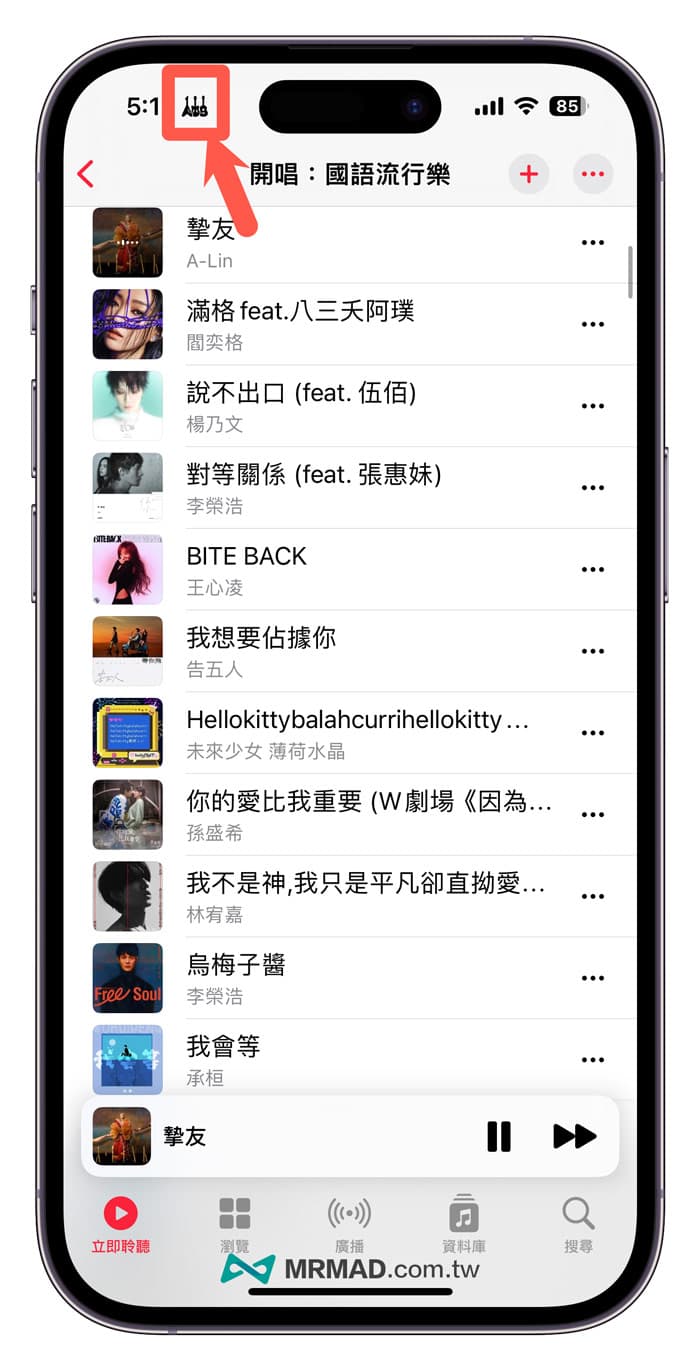
Task: Add this playlist with the plus button
Action: pyautogui.click(x=528, y=174)
